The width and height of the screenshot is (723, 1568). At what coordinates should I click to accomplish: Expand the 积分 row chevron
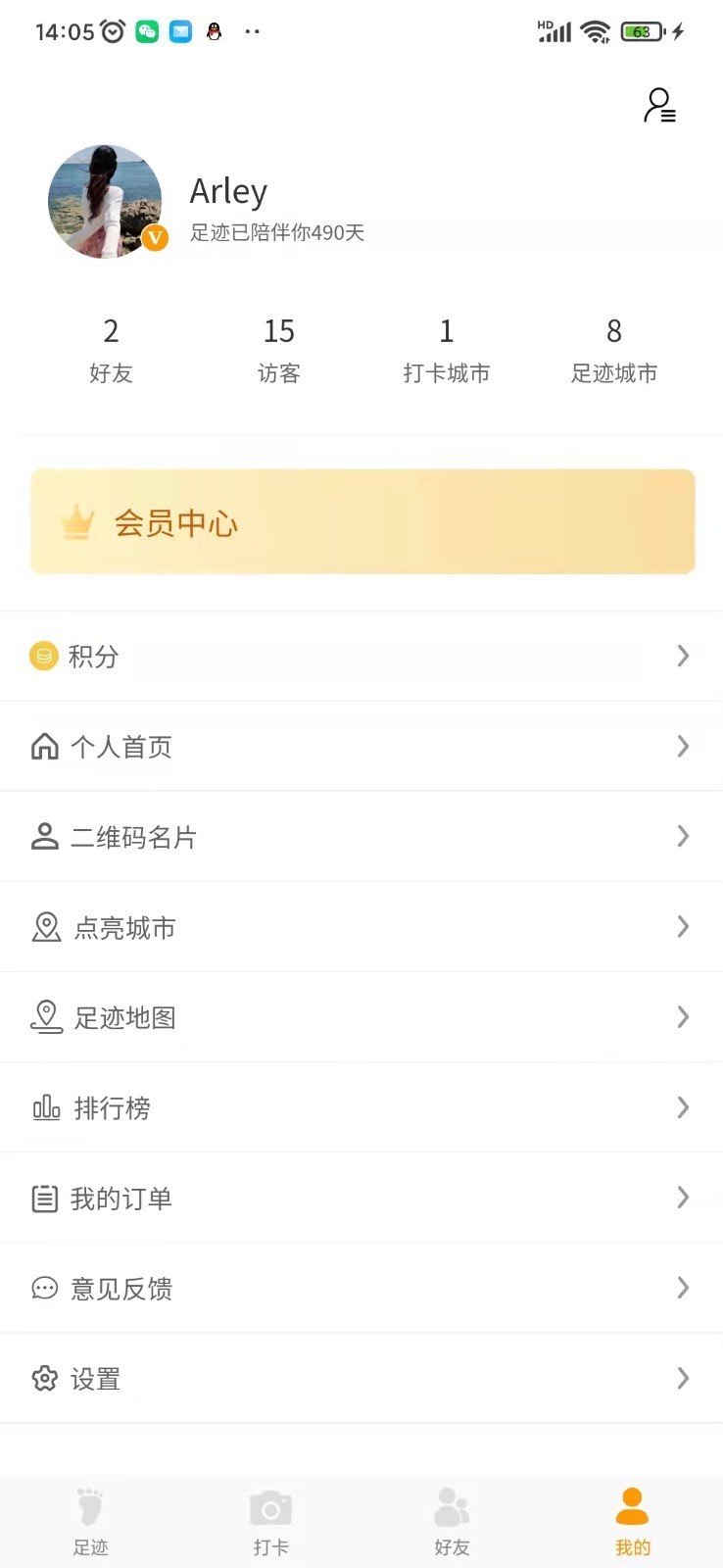(683, 656)
